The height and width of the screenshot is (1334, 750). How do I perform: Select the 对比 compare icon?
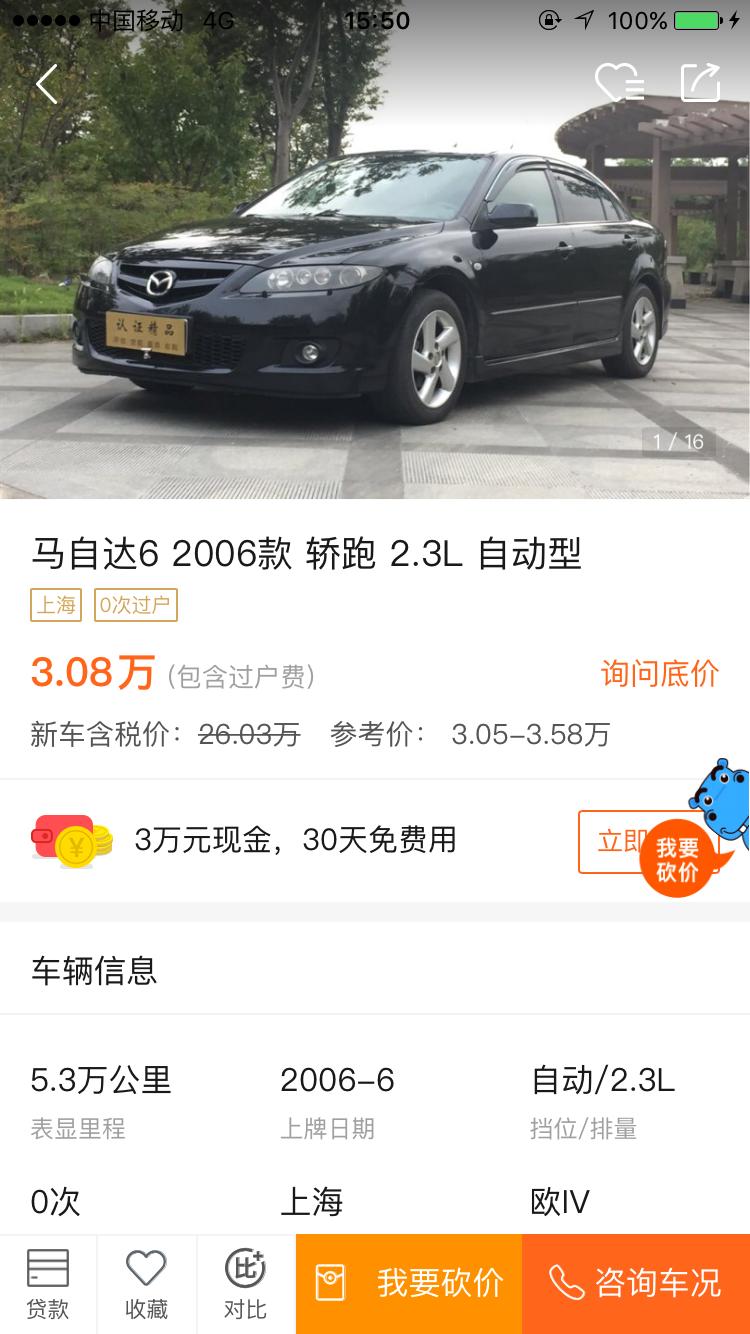245,1283
